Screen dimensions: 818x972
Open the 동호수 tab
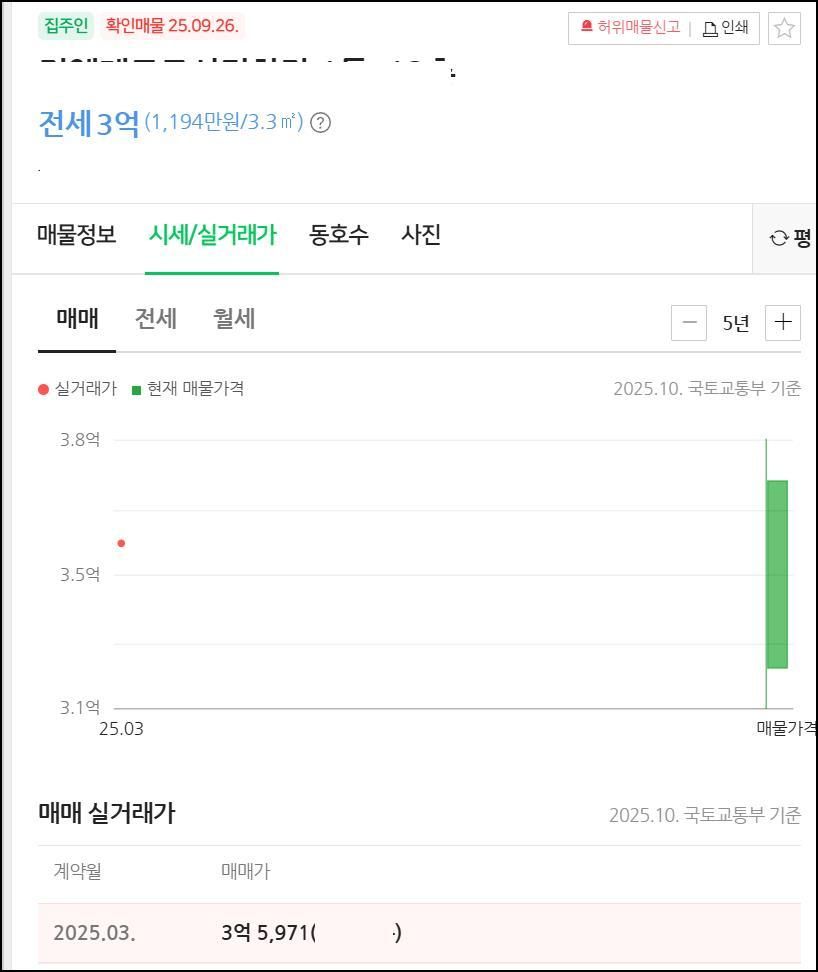point(339,235)
